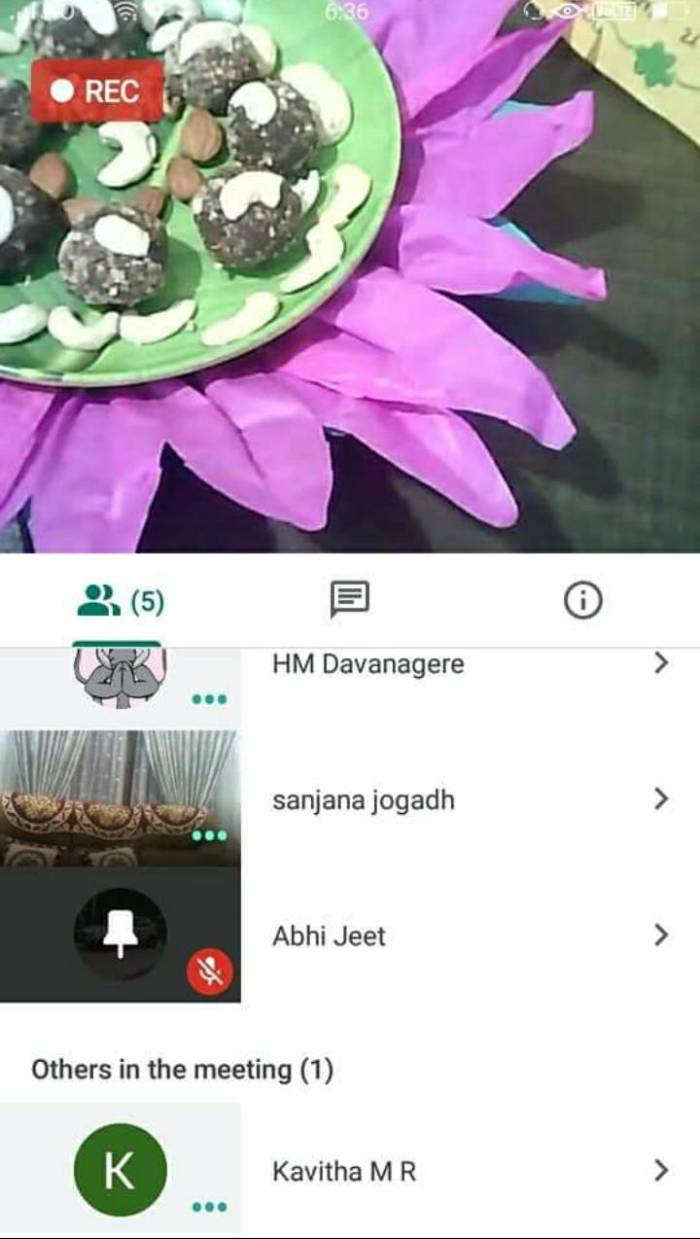700x1239 pixels.
Task: Tap sanjana jogadh's video thumbnail
Action: (120, 797)
